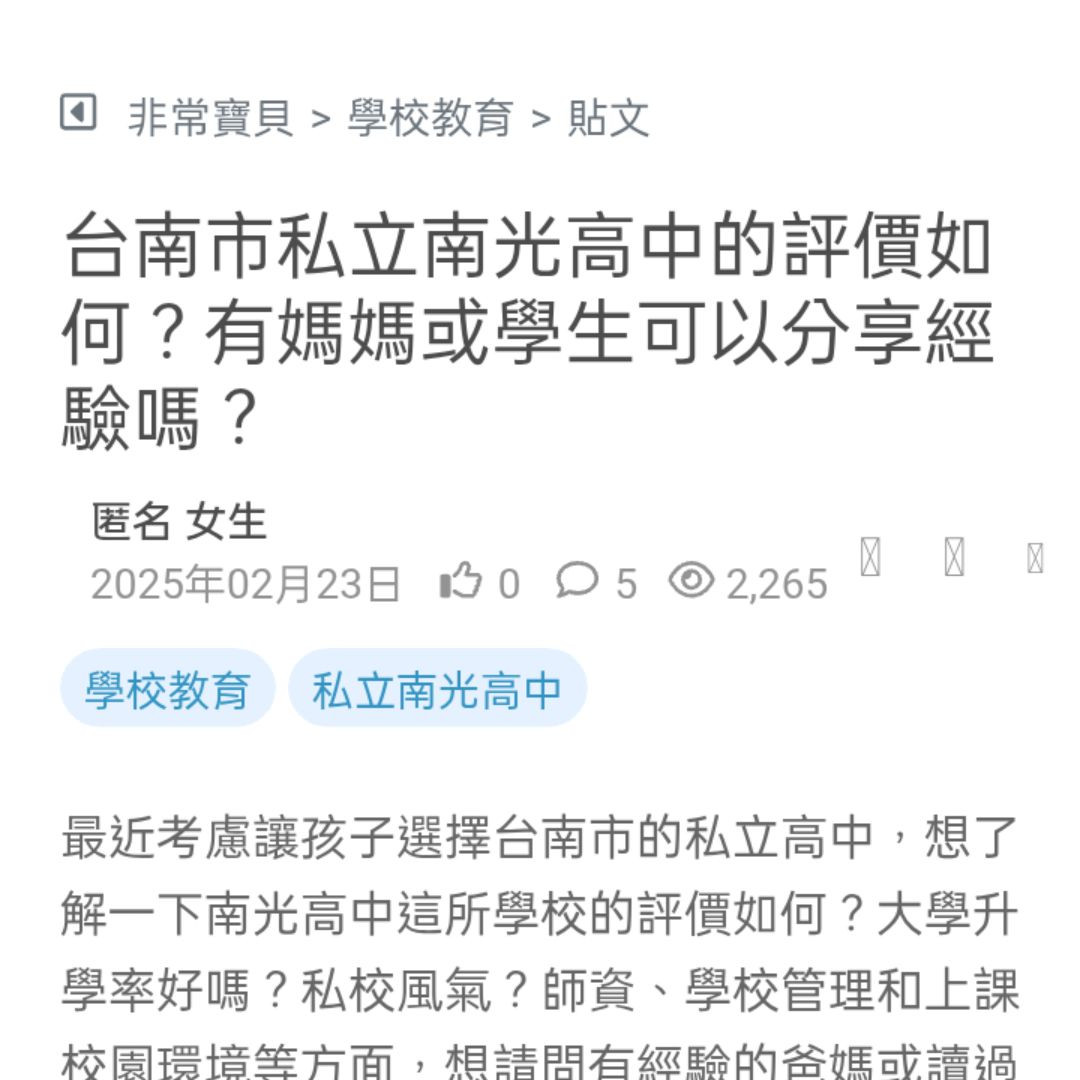
Task: Select the 學校教育 tag chip
Action: 167,689
